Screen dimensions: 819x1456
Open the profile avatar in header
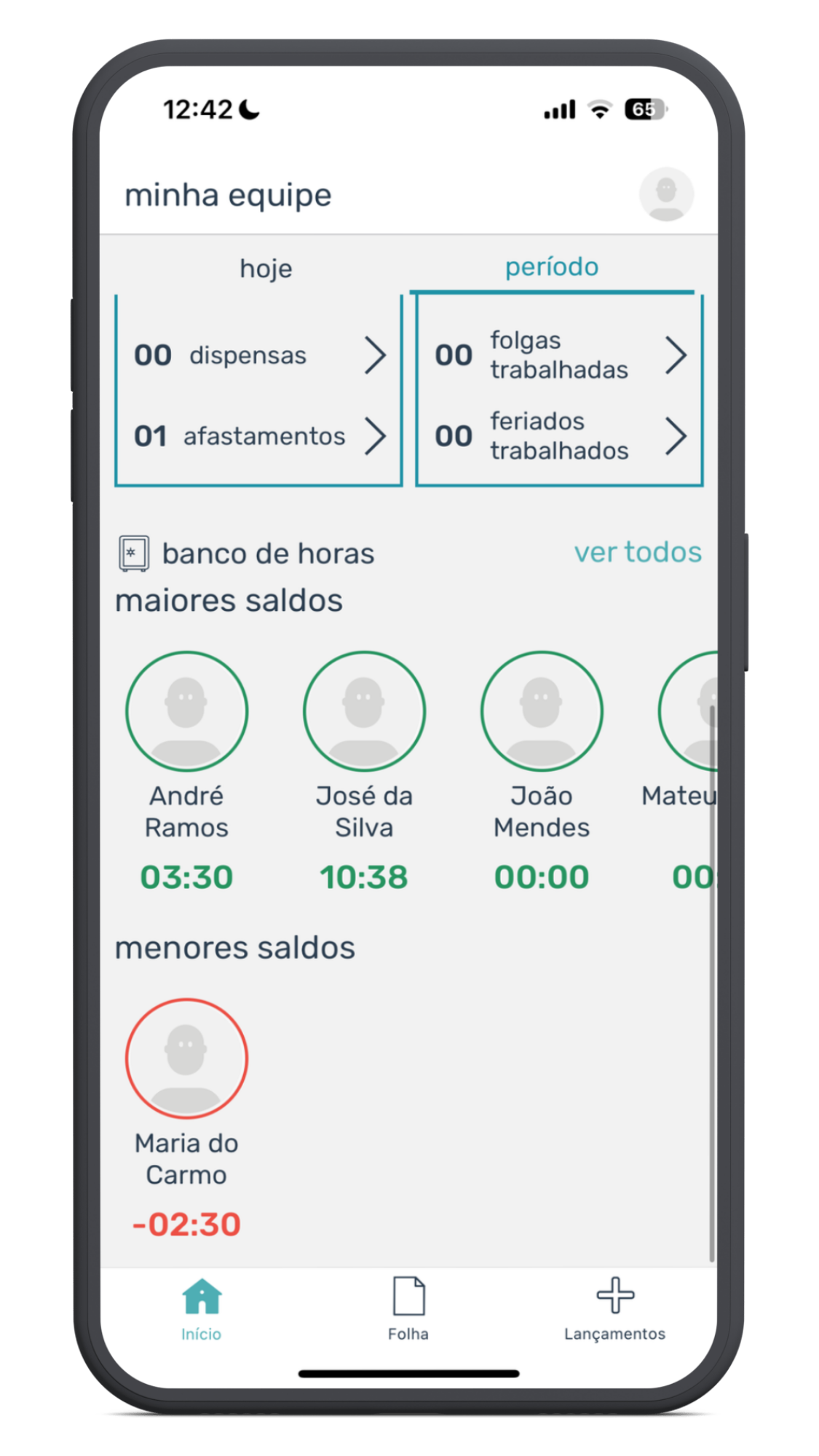click(665, 194)
